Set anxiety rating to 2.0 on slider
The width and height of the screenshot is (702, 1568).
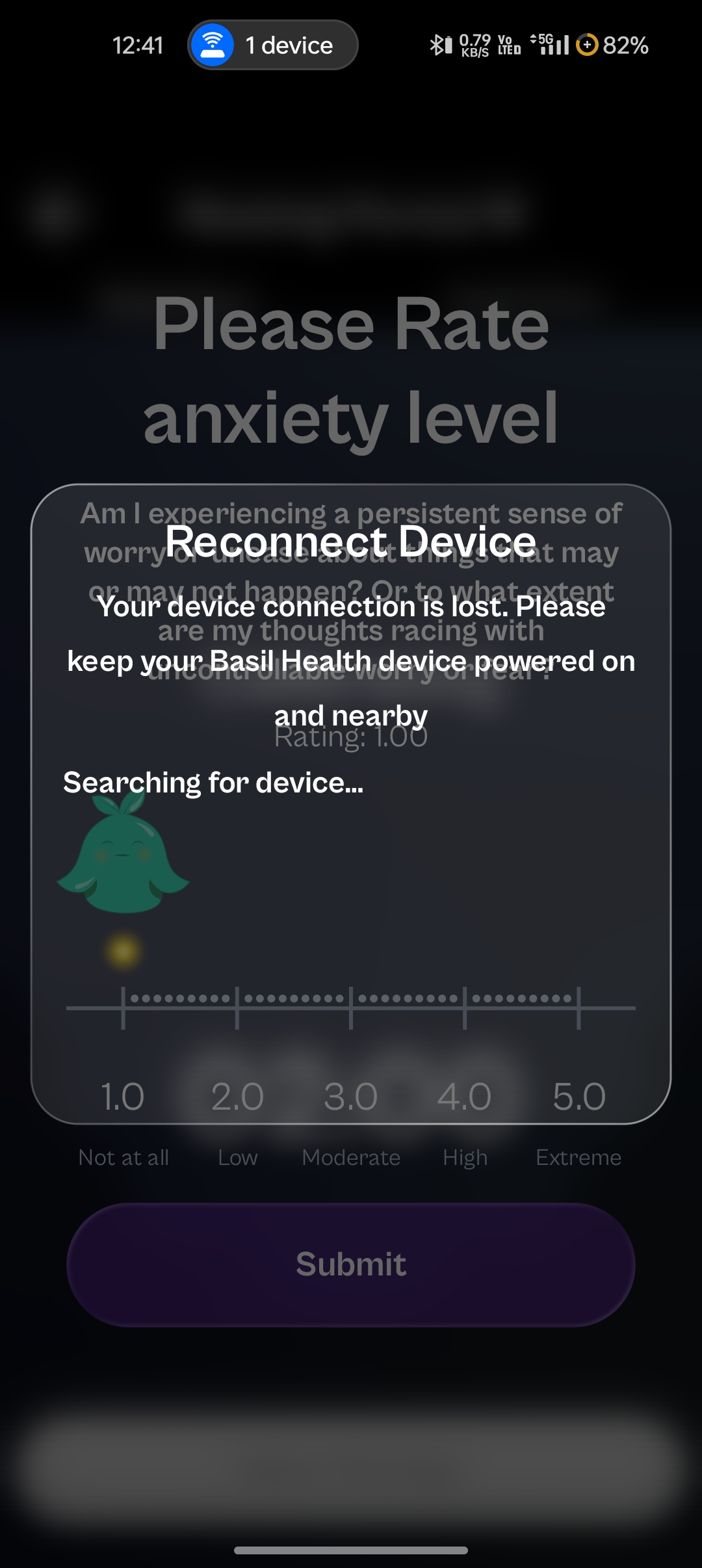pos(237,1008)
